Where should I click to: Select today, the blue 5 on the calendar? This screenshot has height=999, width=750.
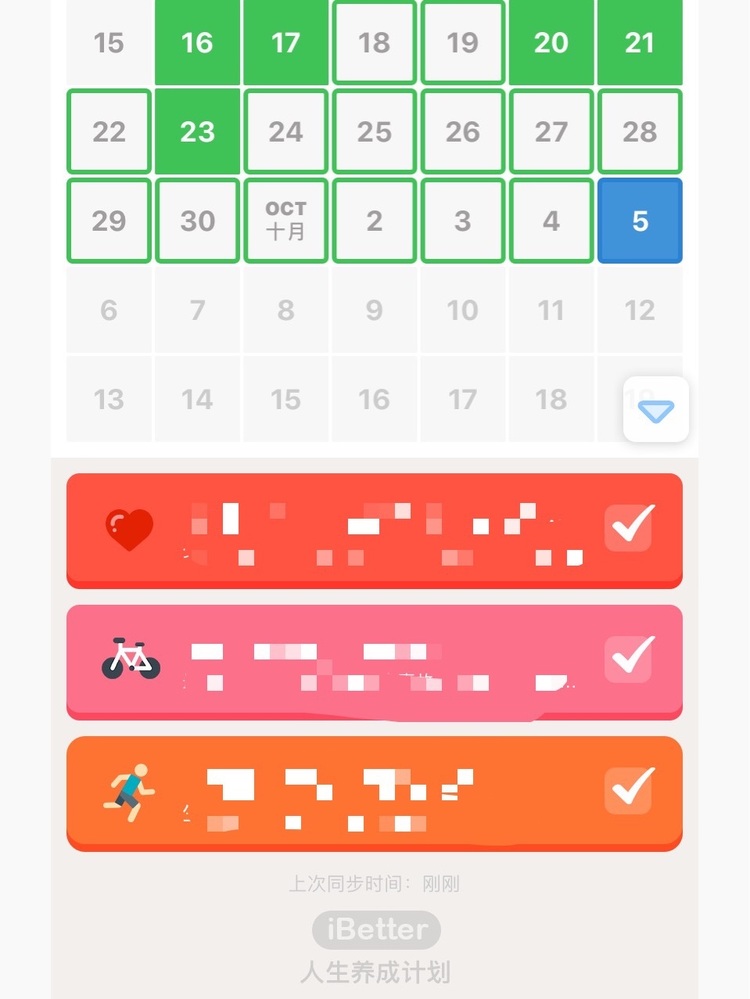click(640, 221)
